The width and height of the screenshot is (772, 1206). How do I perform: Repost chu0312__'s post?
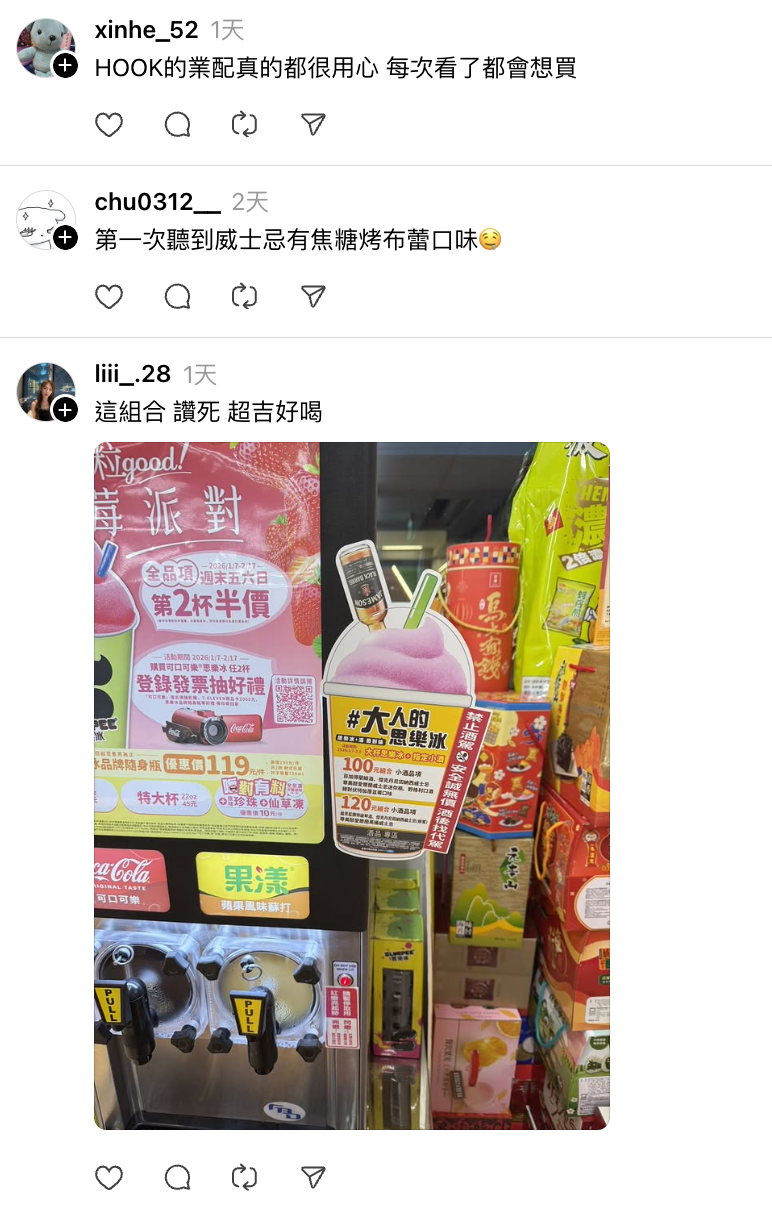point(244,296)
